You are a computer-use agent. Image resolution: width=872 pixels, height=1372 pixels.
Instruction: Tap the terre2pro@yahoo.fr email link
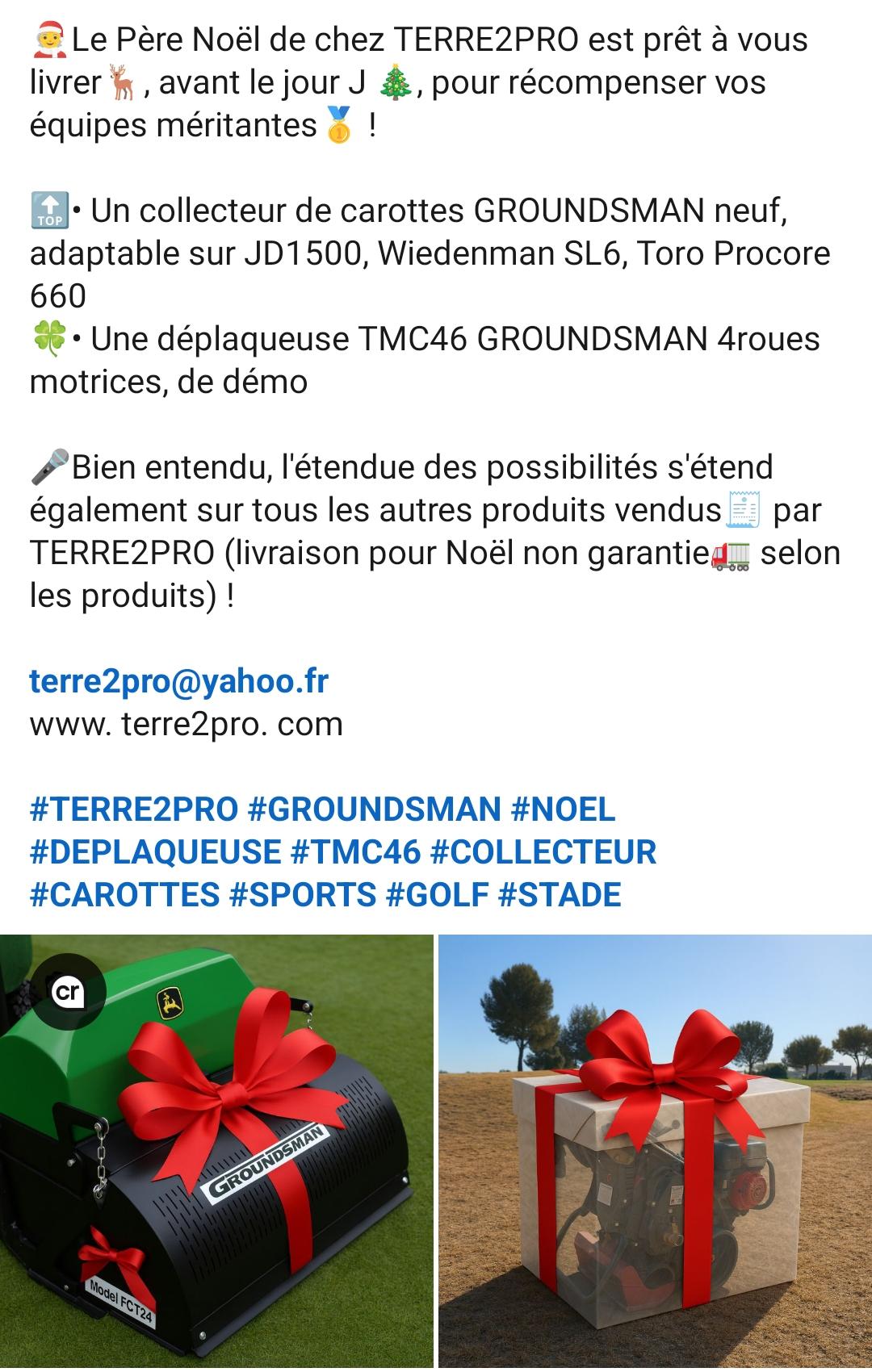coord(179,681)
